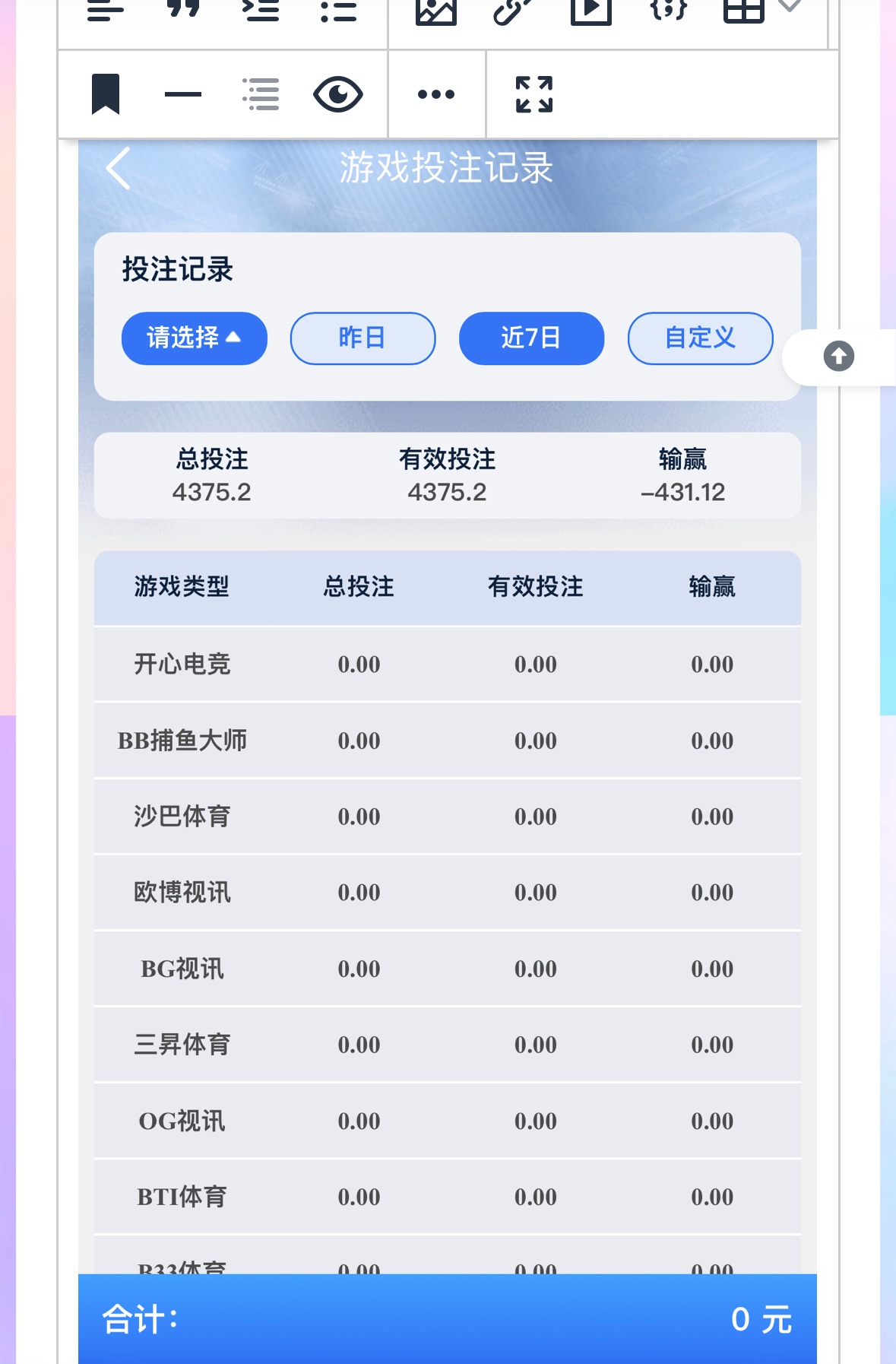
Task: Enter fullscreen editing mode
Action: coord(534,94)
